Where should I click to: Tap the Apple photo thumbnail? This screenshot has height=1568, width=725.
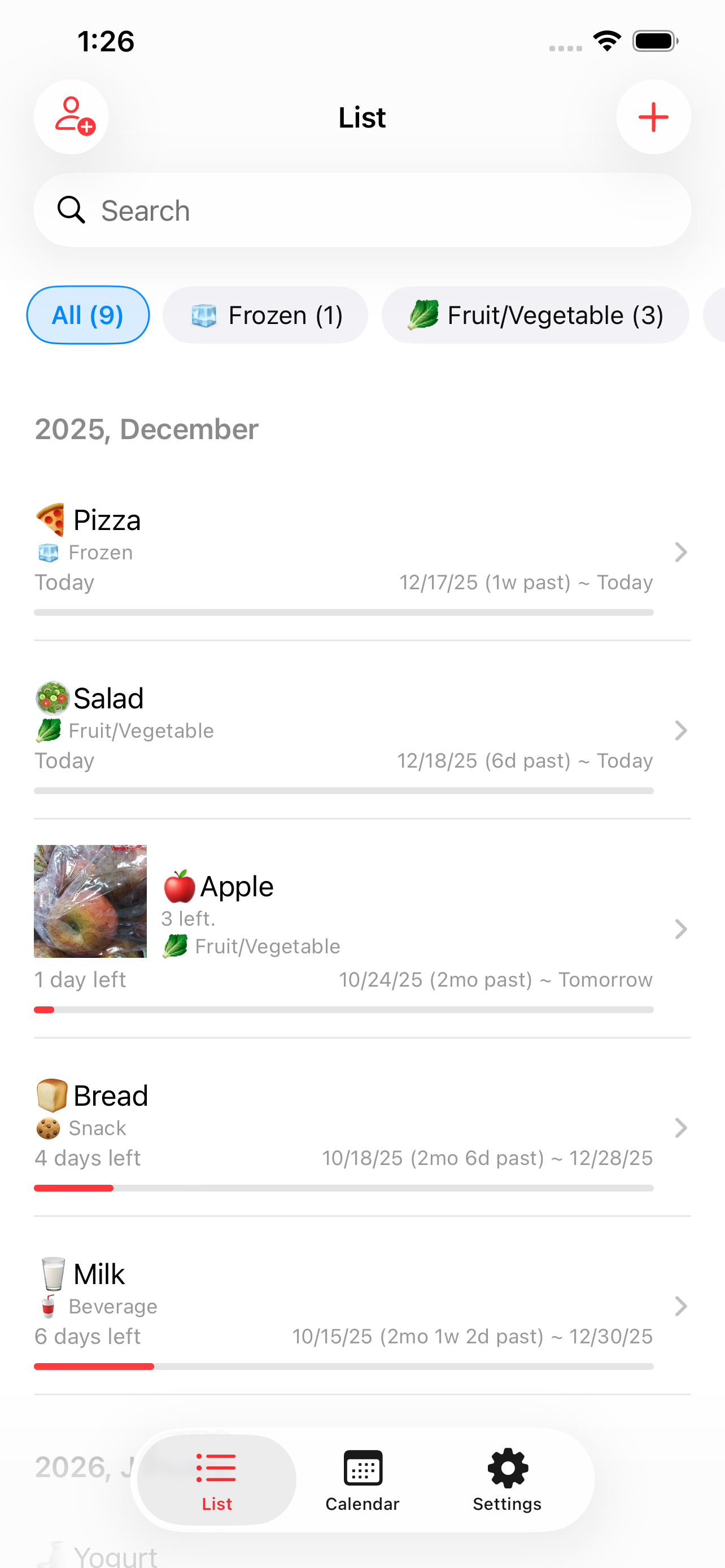[x=90, y=901]
